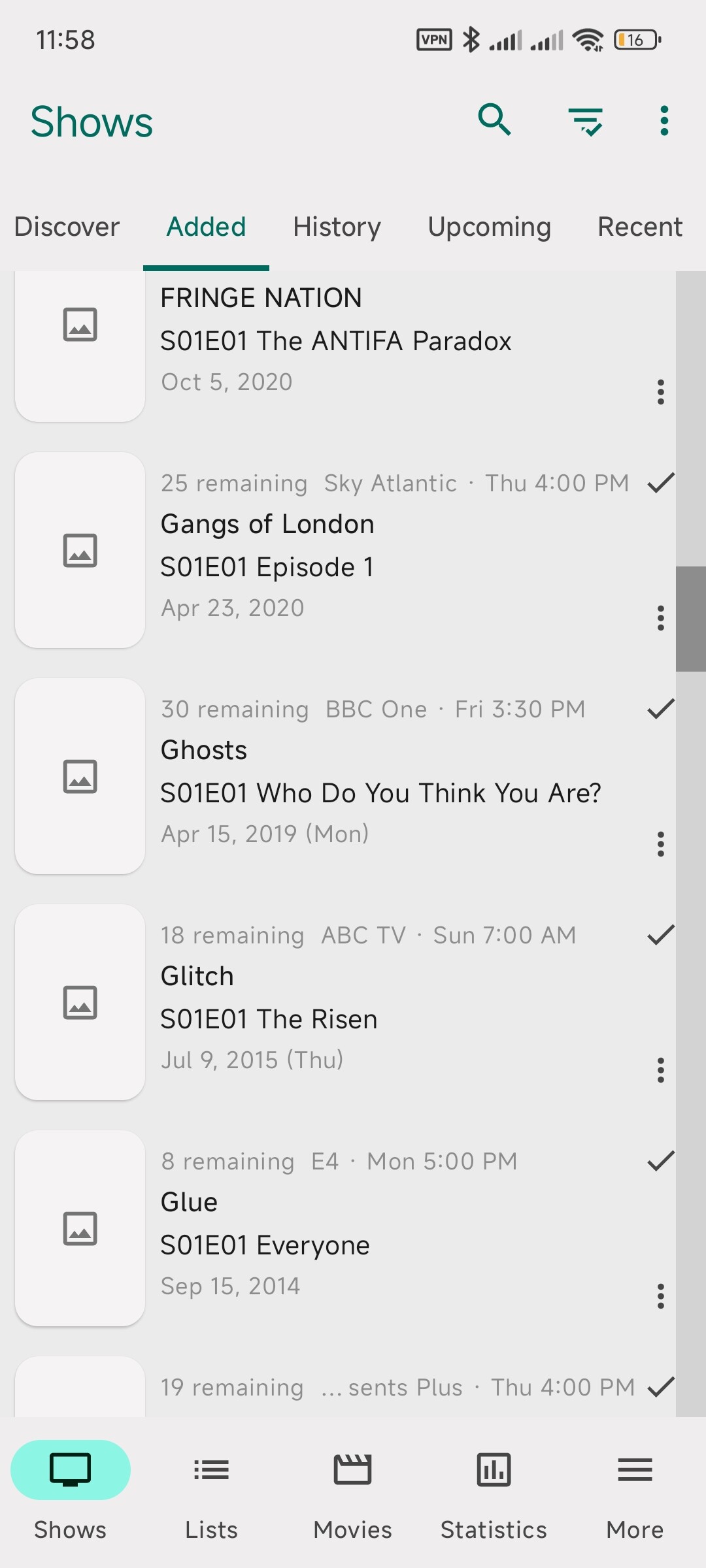Mark Ghosts S01E01 as watched
Screen dimensions: 706x1568
pos(660,709)
